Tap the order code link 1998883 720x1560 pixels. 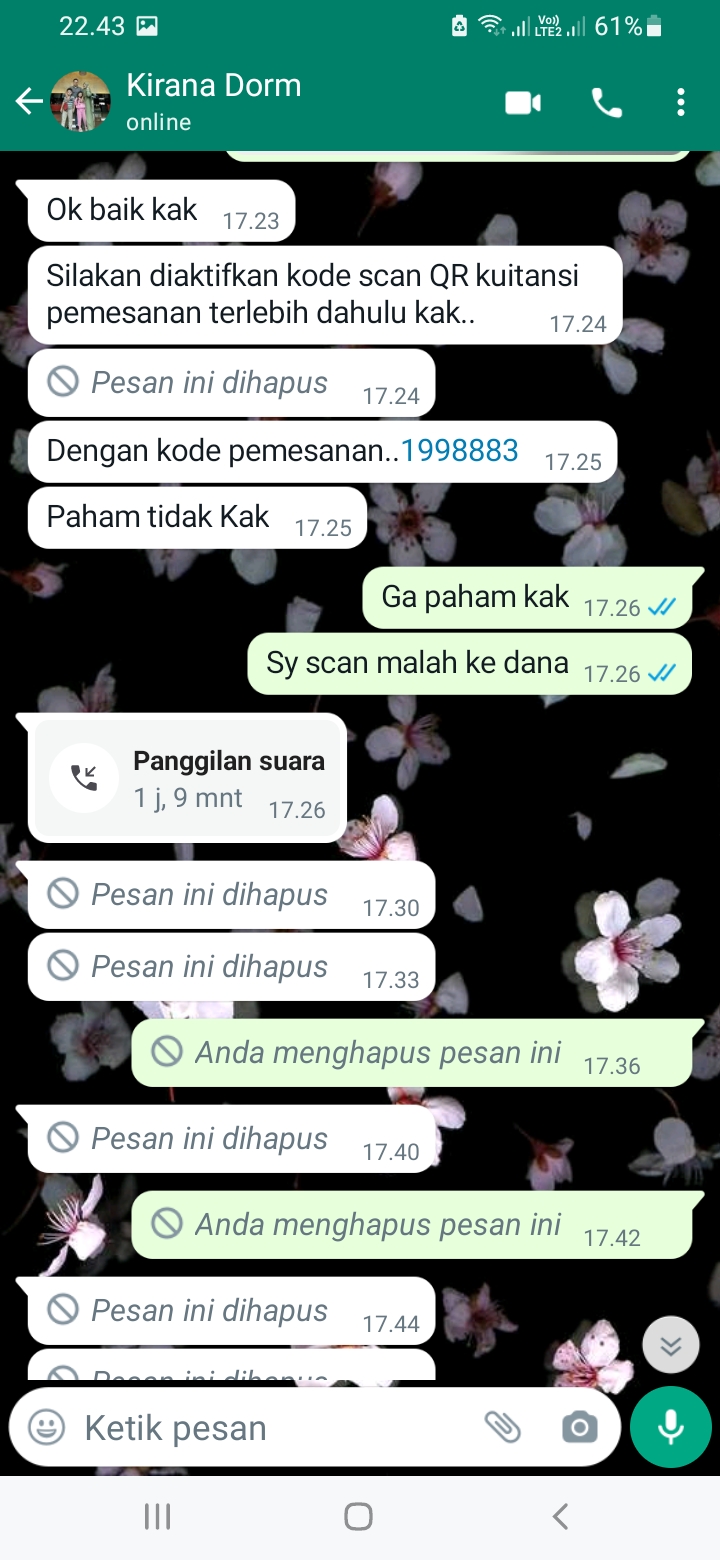(460, 451)
